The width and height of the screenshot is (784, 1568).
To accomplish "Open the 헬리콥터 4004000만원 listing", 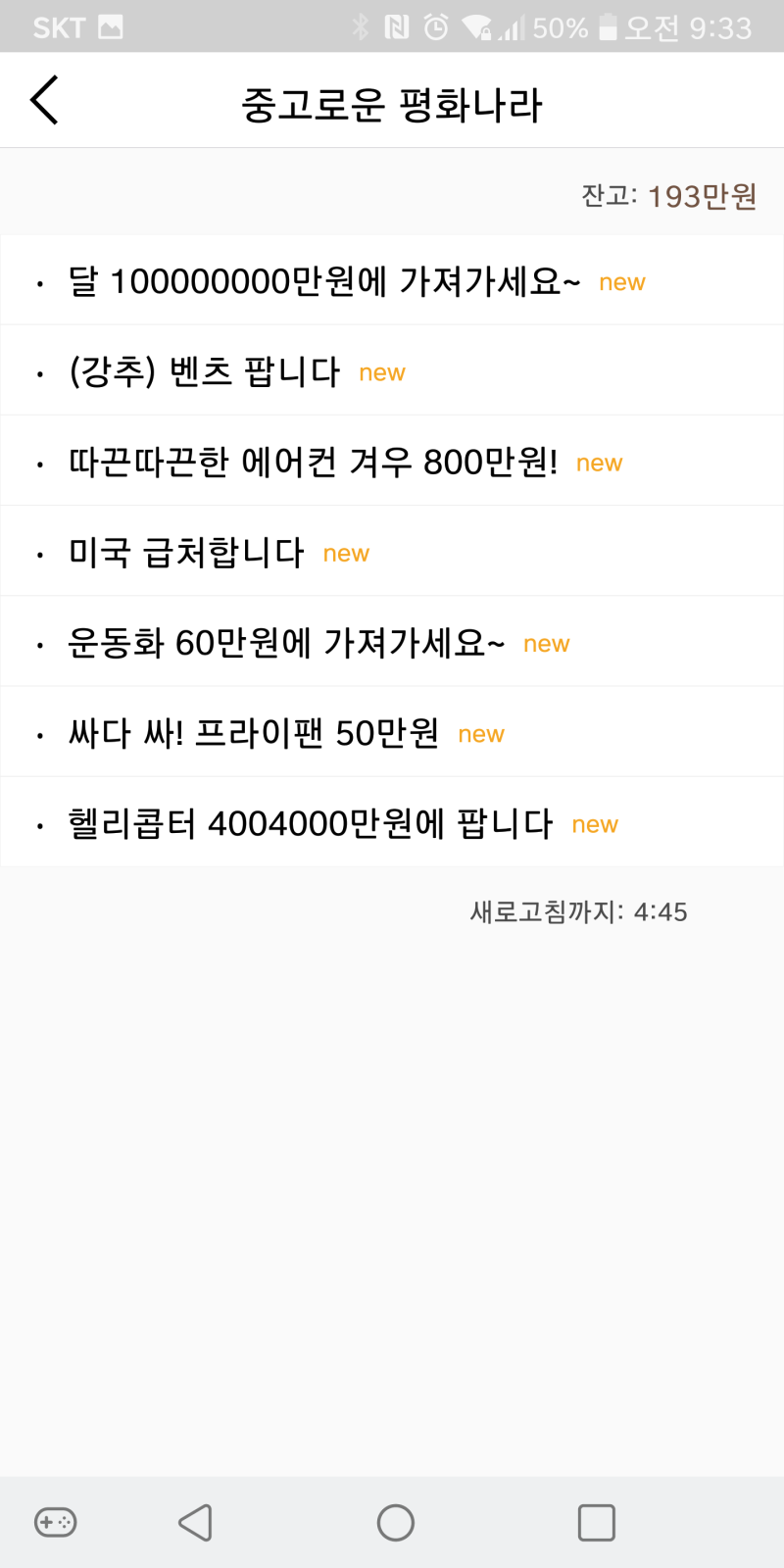I will click(x=314, y=823).
